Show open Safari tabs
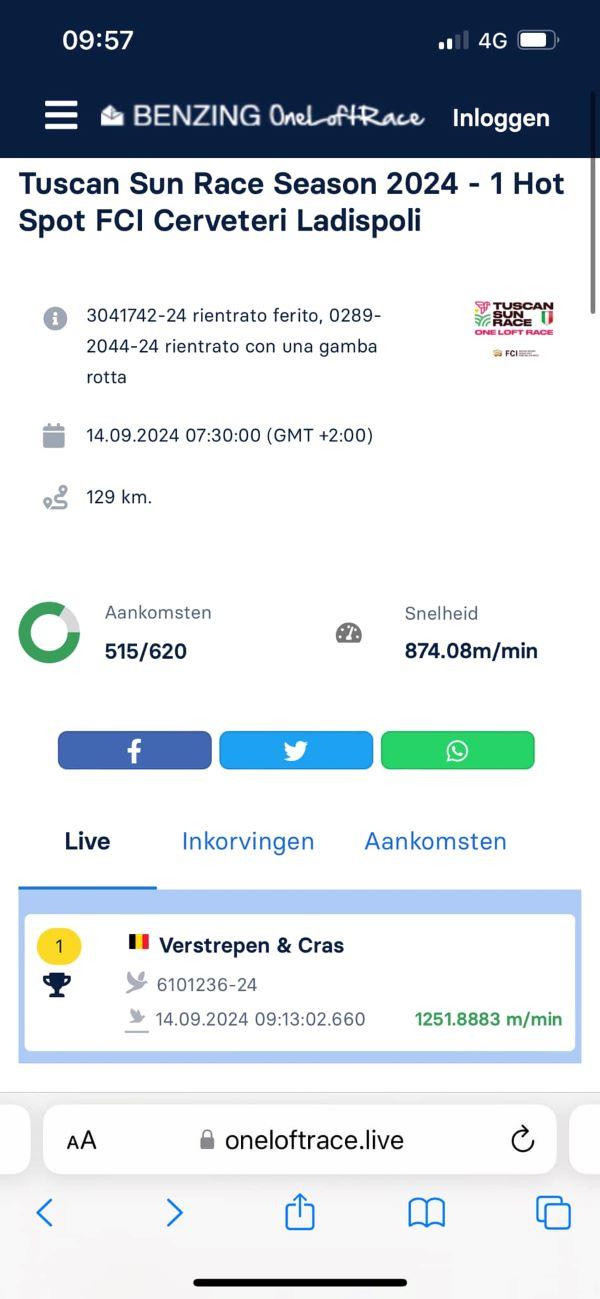The height and width of the screenshot is (1299, 600). 553,1213
